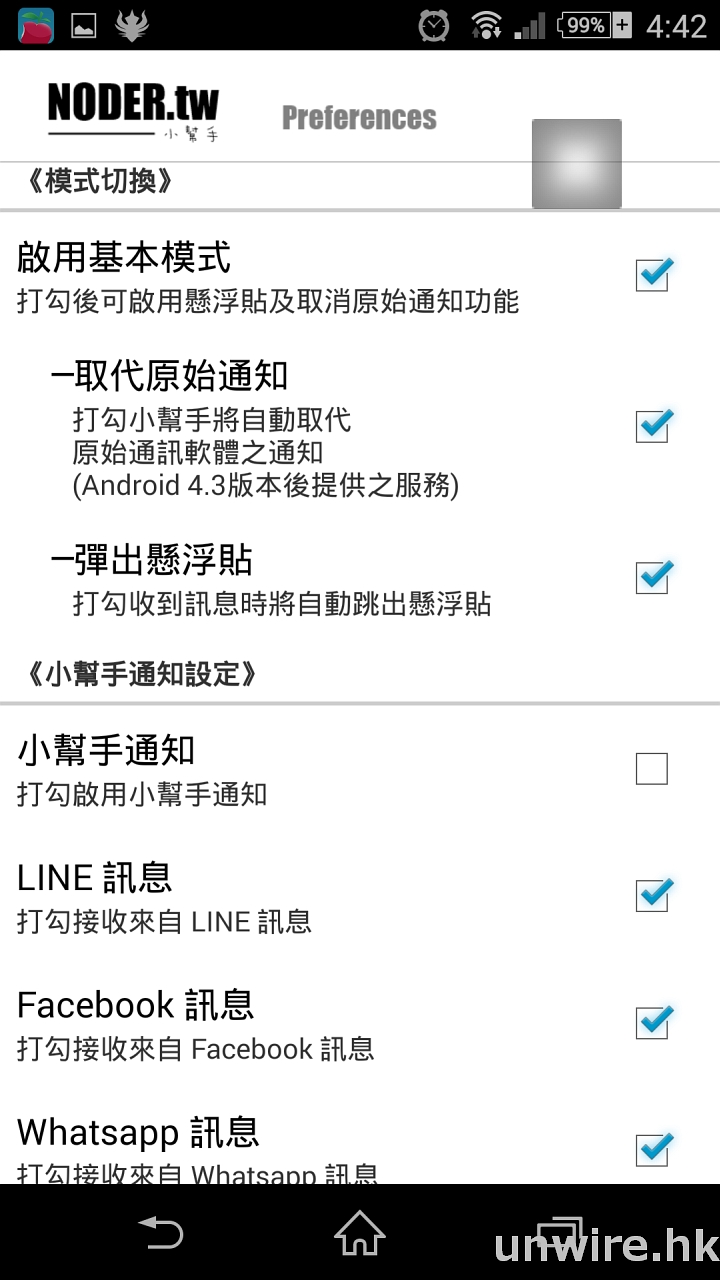This screenshot has height=1280, width=720.
Task: Enable the 小幫手通知 checkbox
Action: pos(652,769)
